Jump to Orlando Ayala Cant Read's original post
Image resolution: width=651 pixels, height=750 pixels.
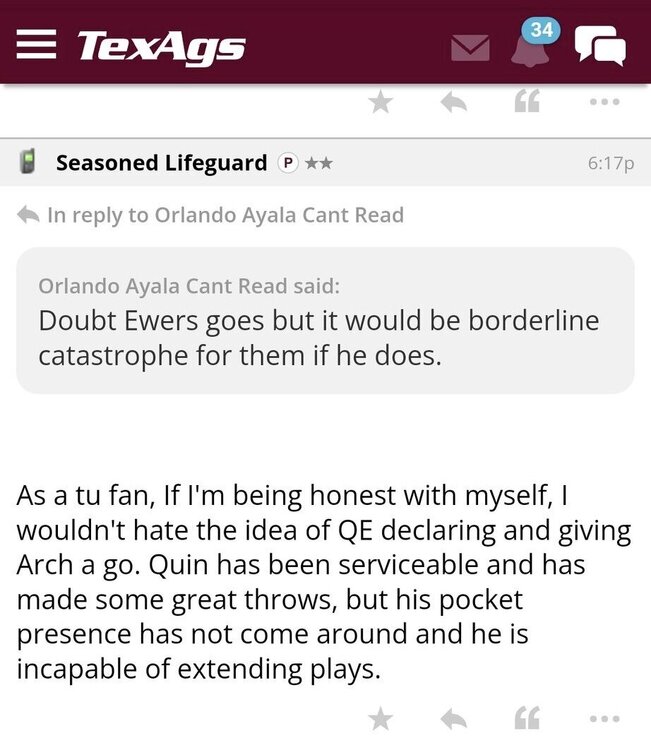pos(224,215)
